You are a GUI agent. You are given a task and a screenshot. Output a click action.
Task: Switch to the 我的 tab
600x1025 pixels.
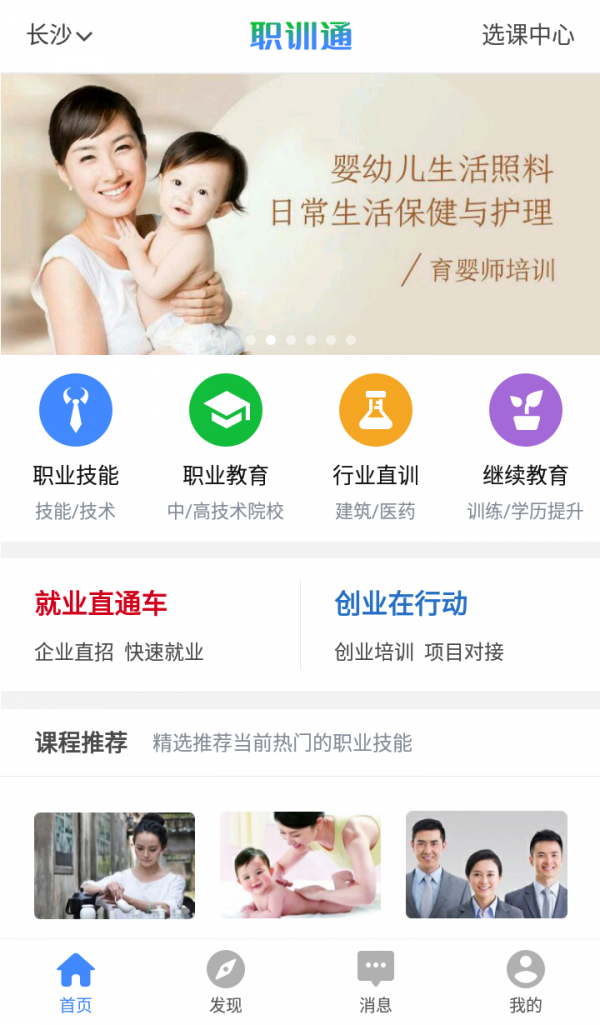(x=526, y=982)
